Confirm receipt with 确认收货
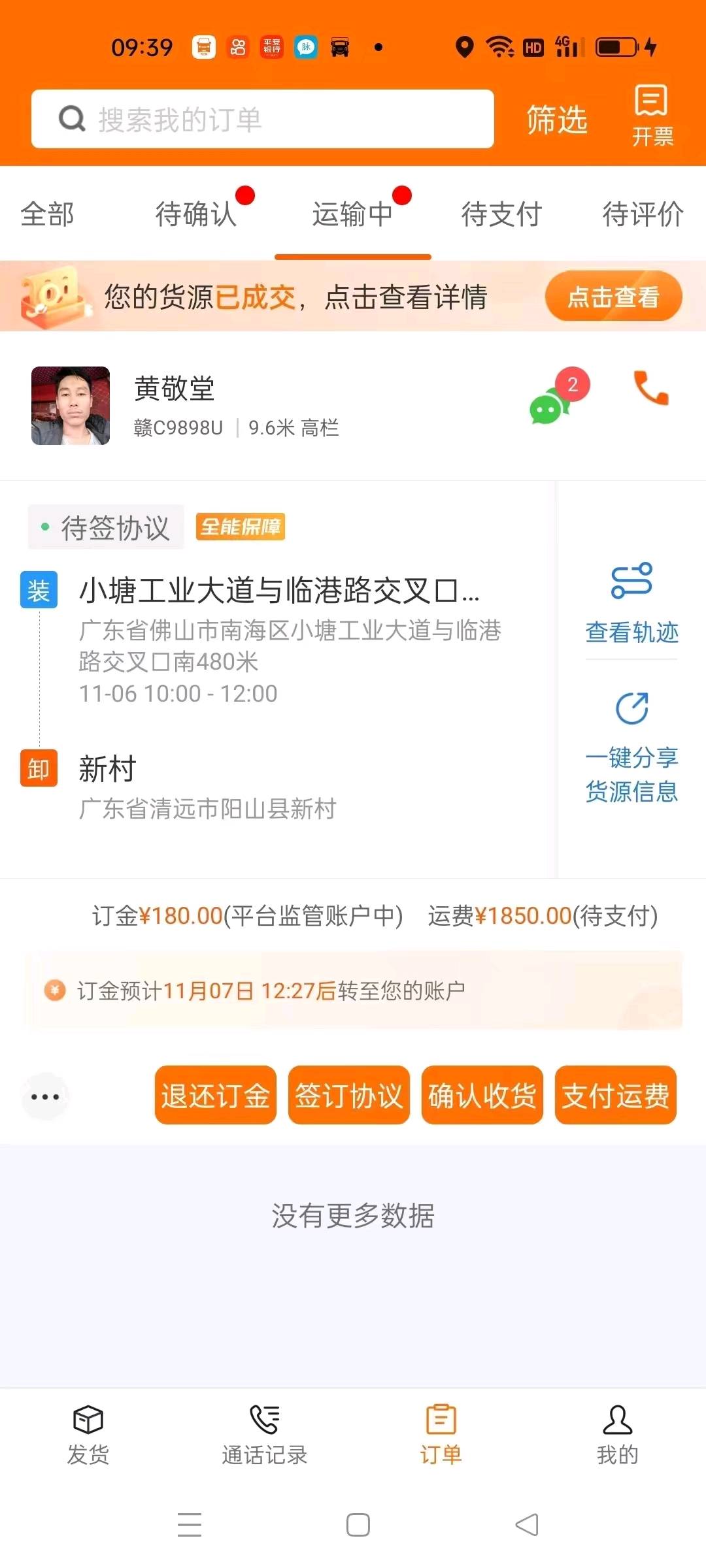The image size is (706, 1568). tap(482, 1095)
